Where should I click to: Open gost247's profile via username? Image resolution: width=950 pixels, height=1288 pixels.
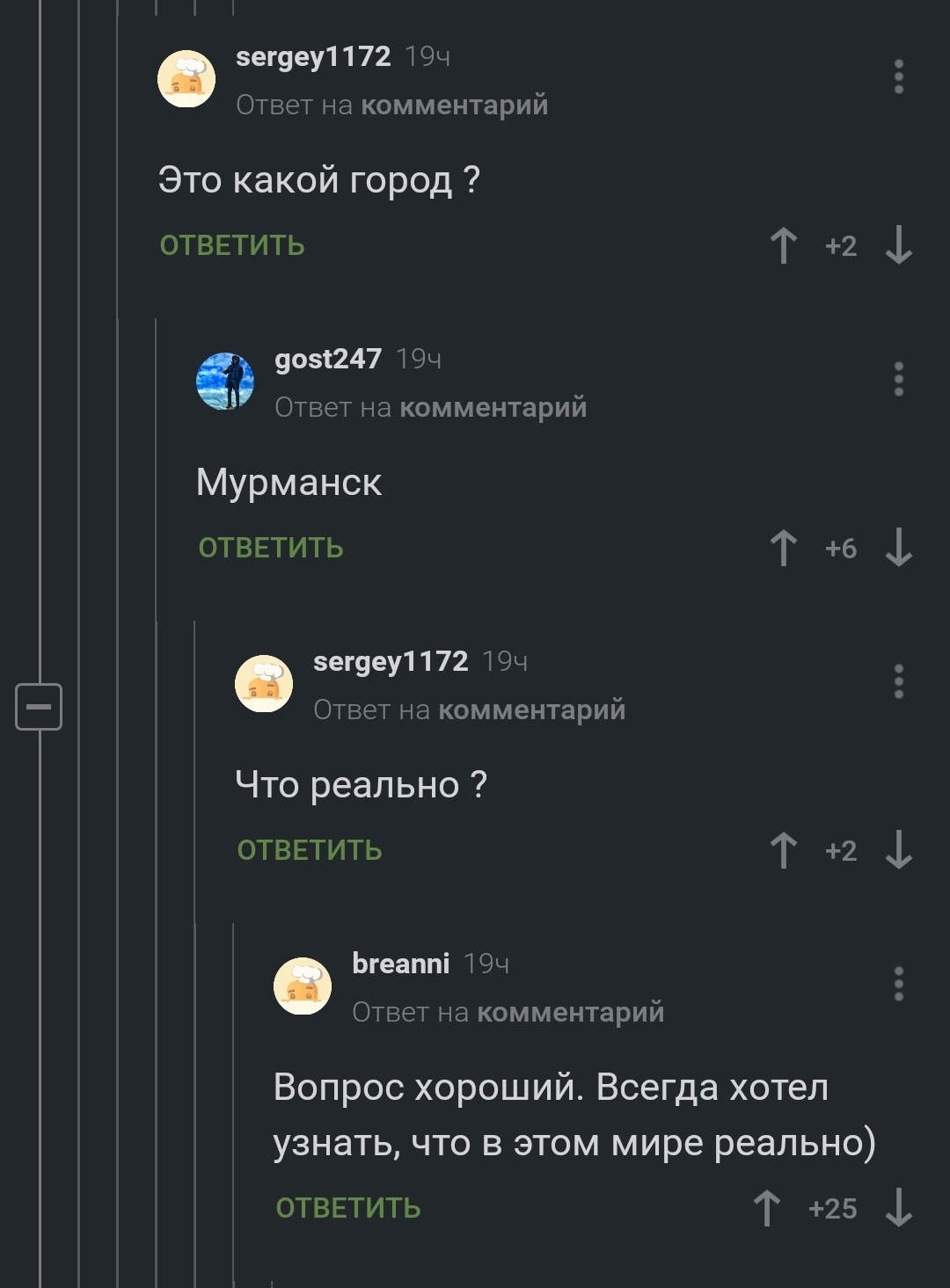328,359
